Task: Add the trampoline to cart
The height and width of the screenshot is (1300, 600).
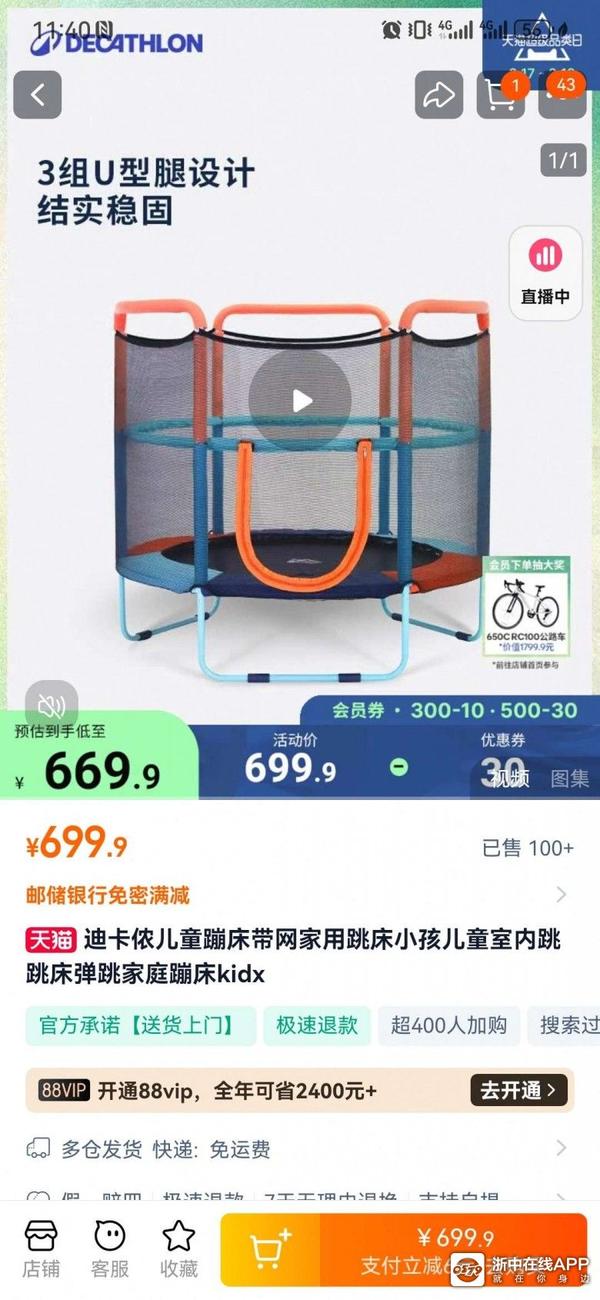Action: [270, 1251]
